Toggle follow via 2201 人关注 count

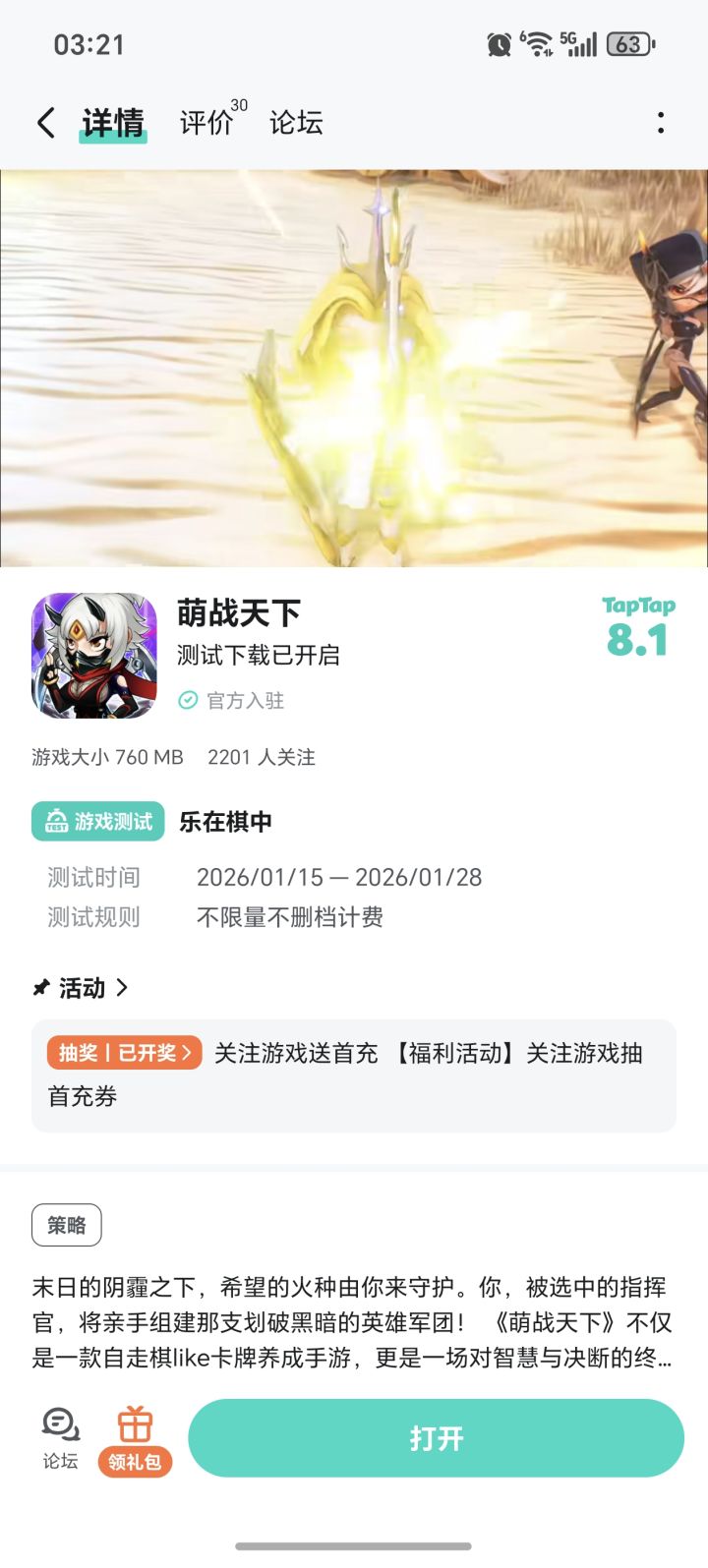[262, 758]
